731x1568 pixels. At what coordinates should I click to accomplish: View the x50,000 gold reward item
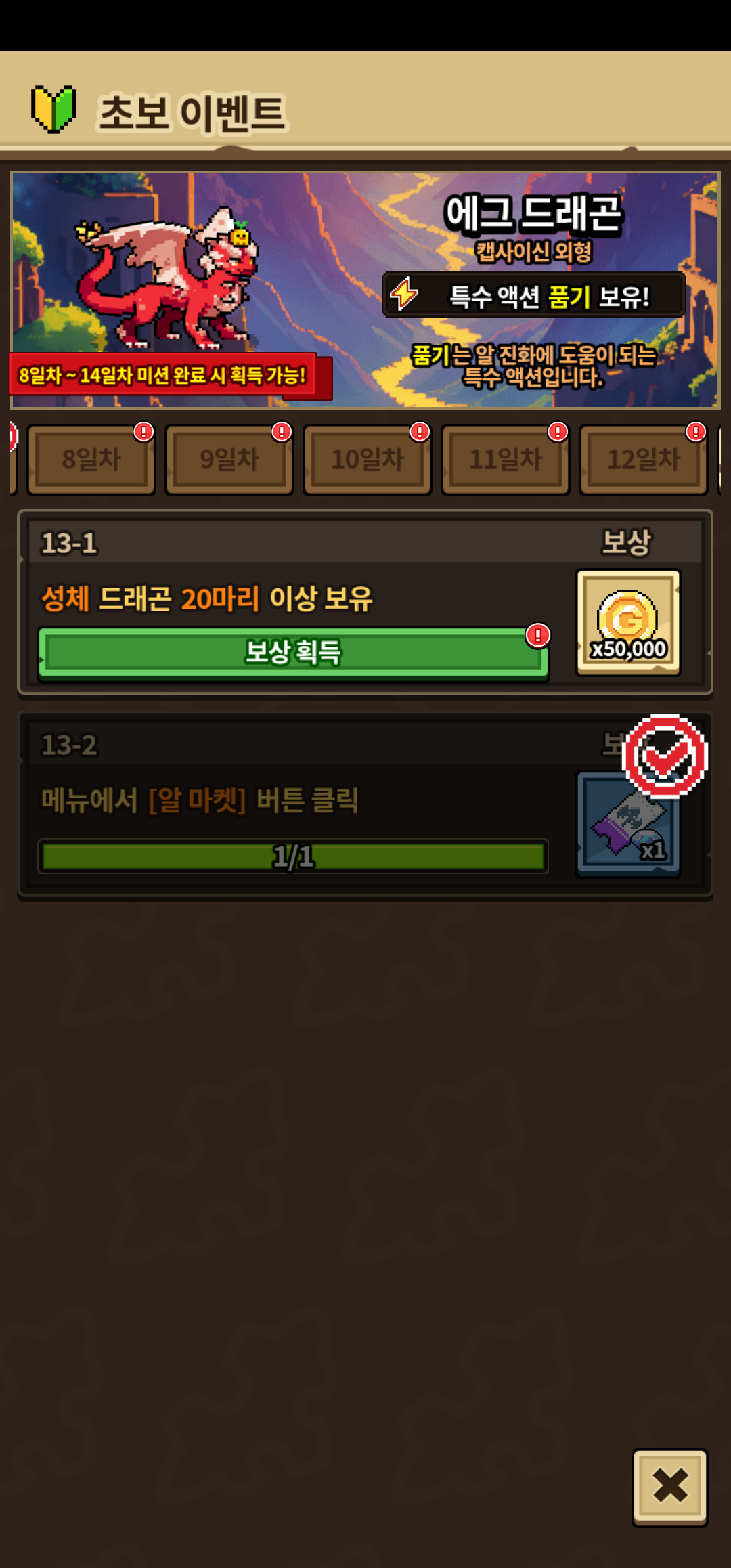coord(628,622)
